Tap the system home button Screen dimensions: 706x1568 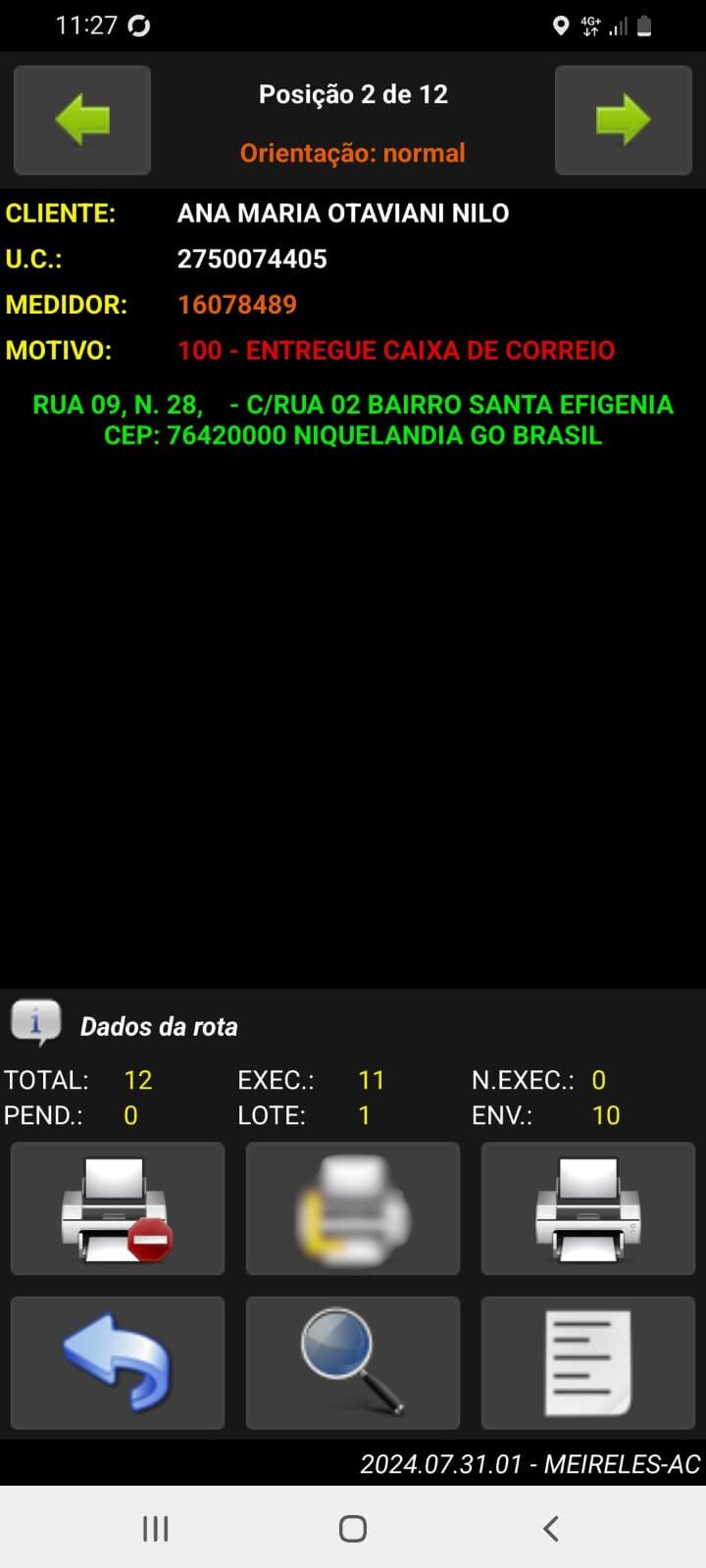(x=353, y=1529)
